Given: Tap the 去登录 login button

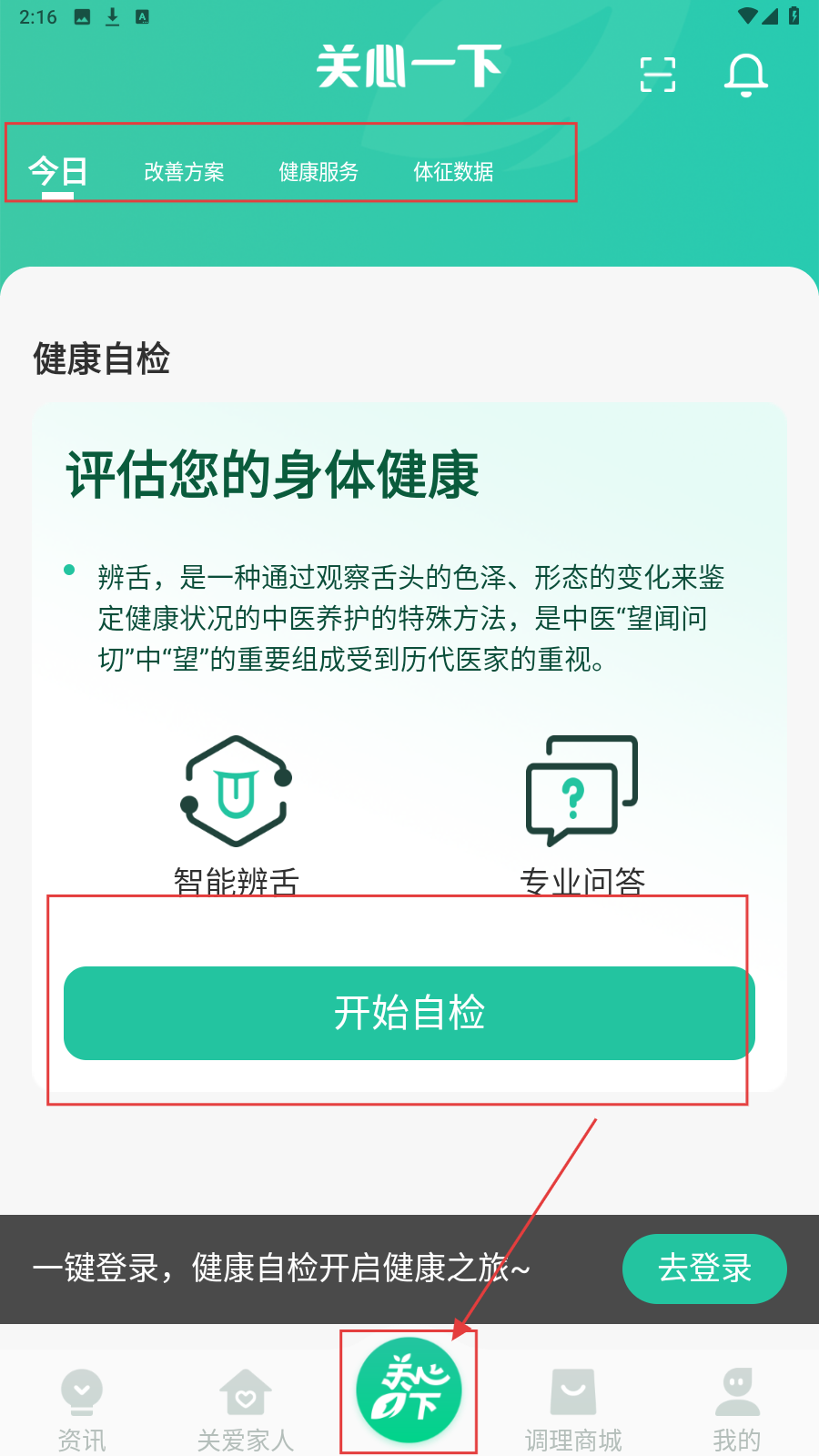Looking at the screenshot, I should (x=703, y=1269).
